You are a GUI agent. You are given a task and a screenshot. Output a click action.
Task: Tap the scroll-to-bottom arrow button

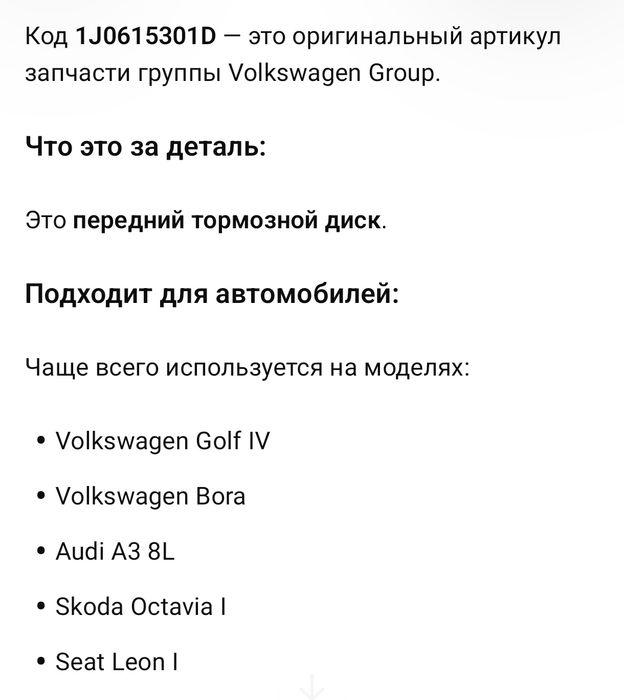311,687
